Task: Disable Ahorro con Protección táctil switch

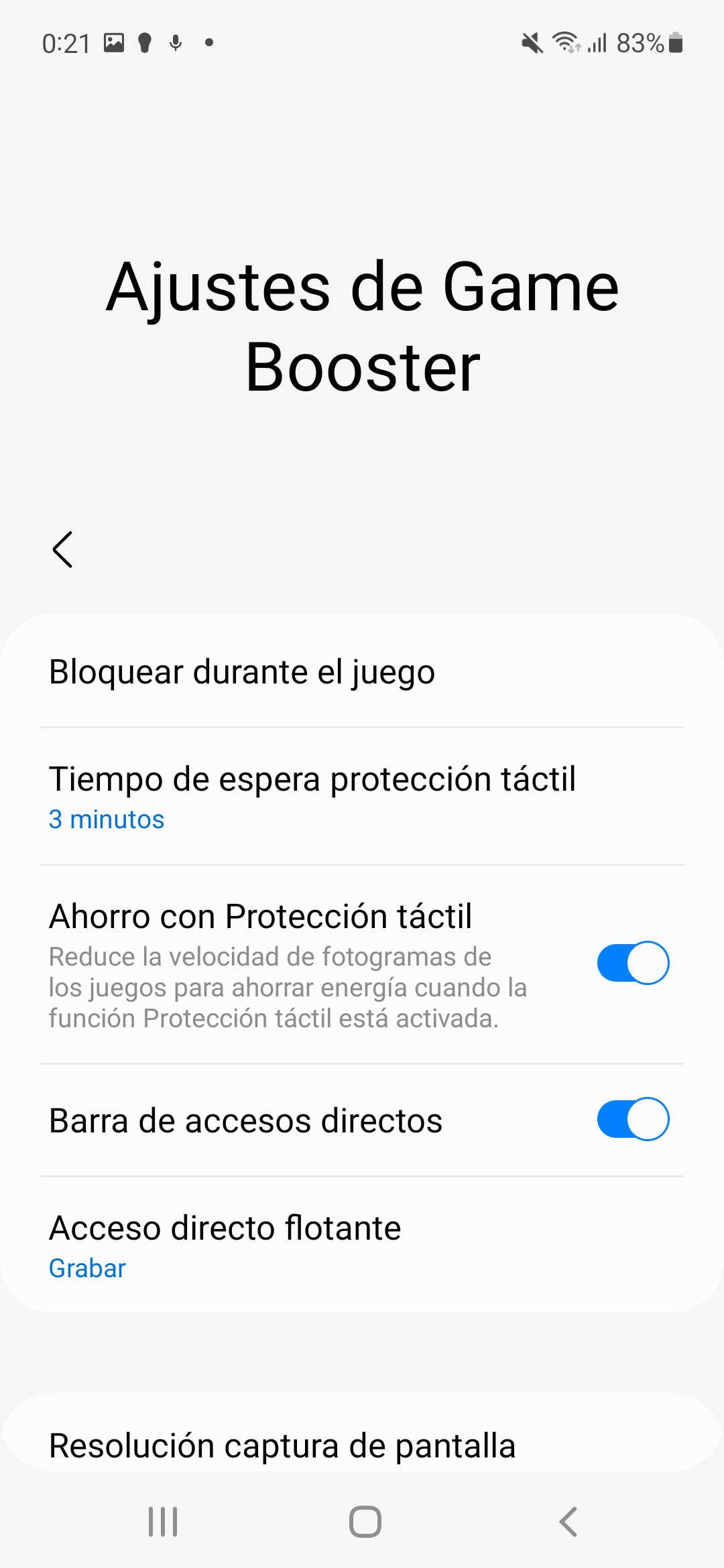Action: point(633,963)
